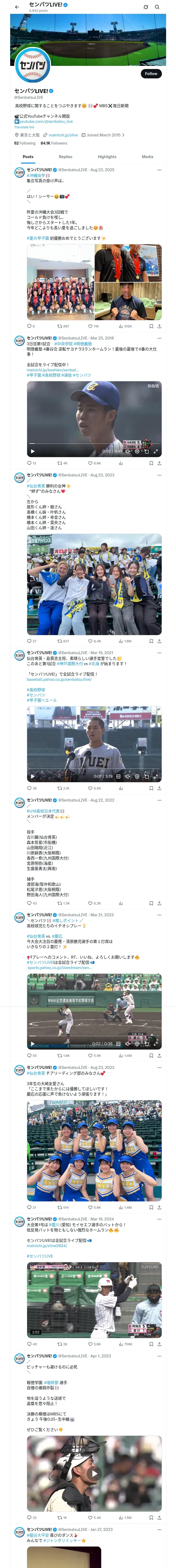176x1568 pixels.
Task: Go back using the top arrow
Action: pos(17,7)
